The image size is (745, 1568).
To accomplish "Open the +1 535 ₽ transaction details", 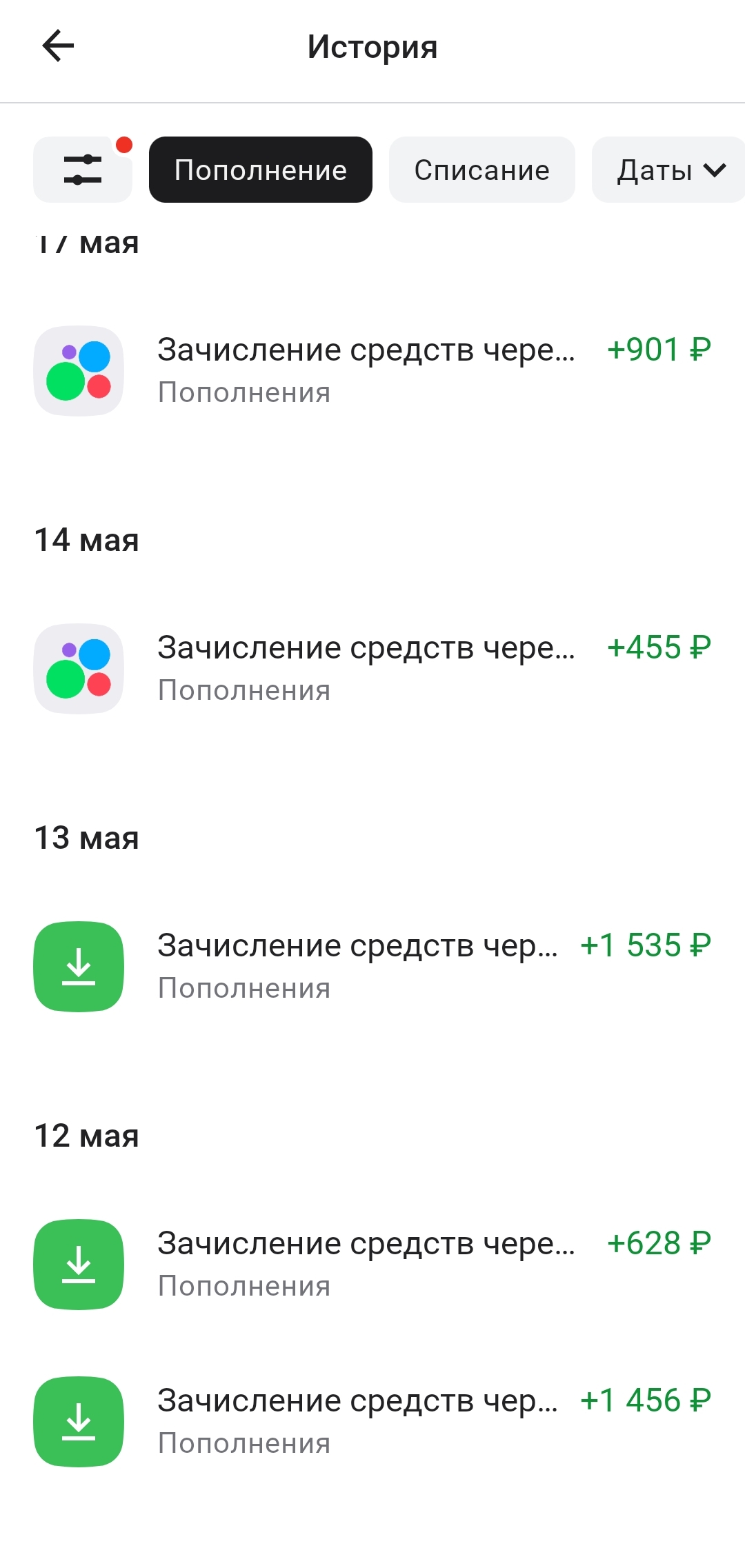I will coord(372,966).
